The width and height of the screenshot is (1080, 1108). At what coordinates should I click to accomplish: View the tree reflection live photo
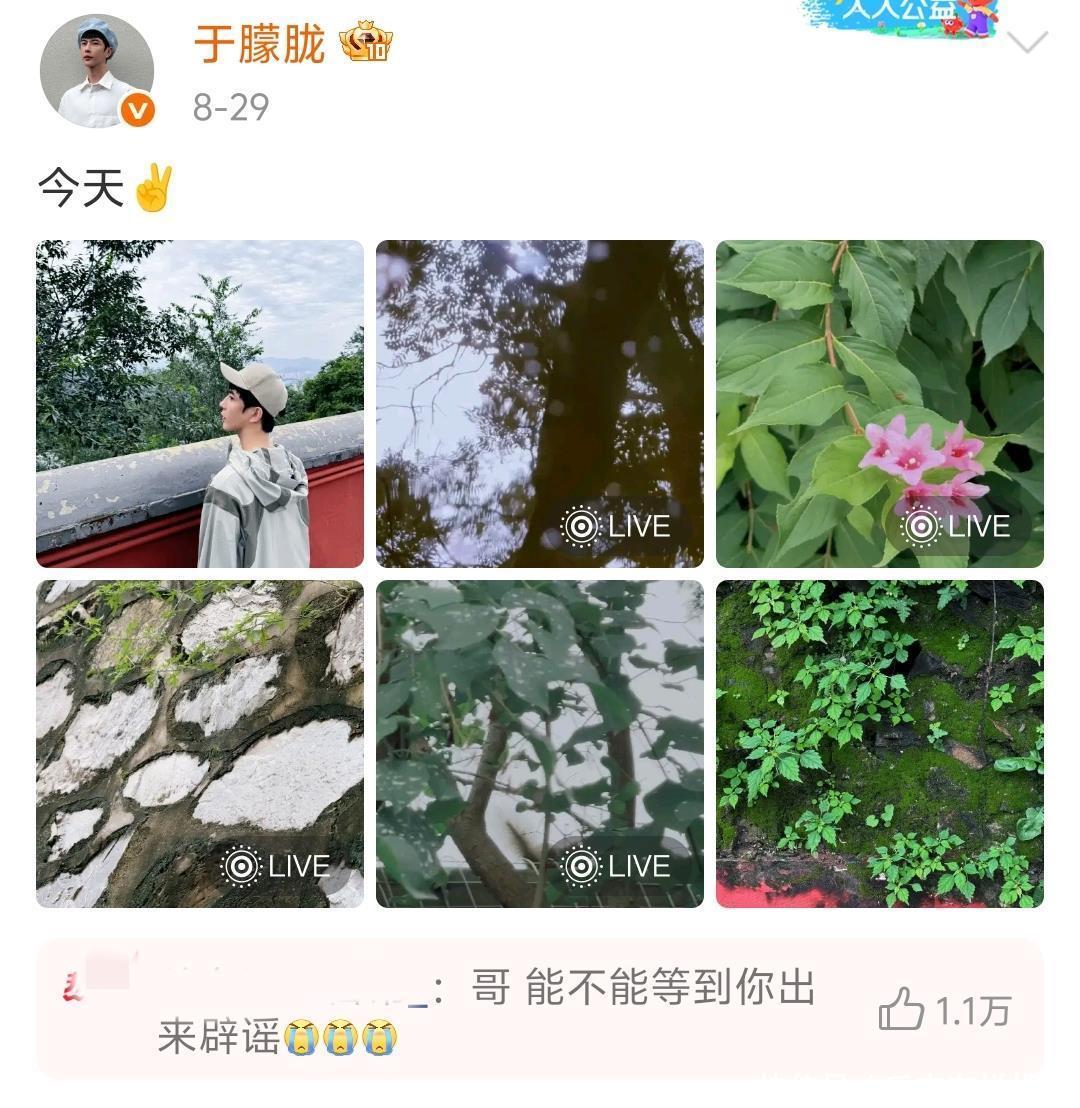[540, 404]
